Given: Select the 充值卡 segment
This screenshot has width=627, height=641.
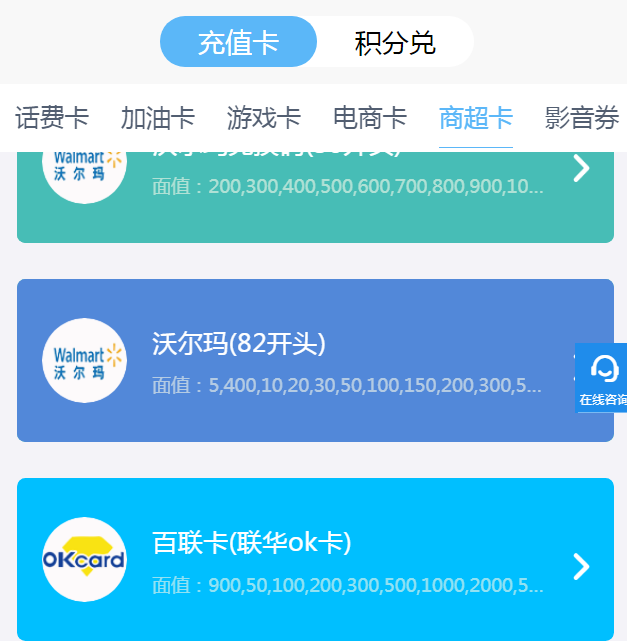Looking at the screenshot, I should (x=239, y=43).
